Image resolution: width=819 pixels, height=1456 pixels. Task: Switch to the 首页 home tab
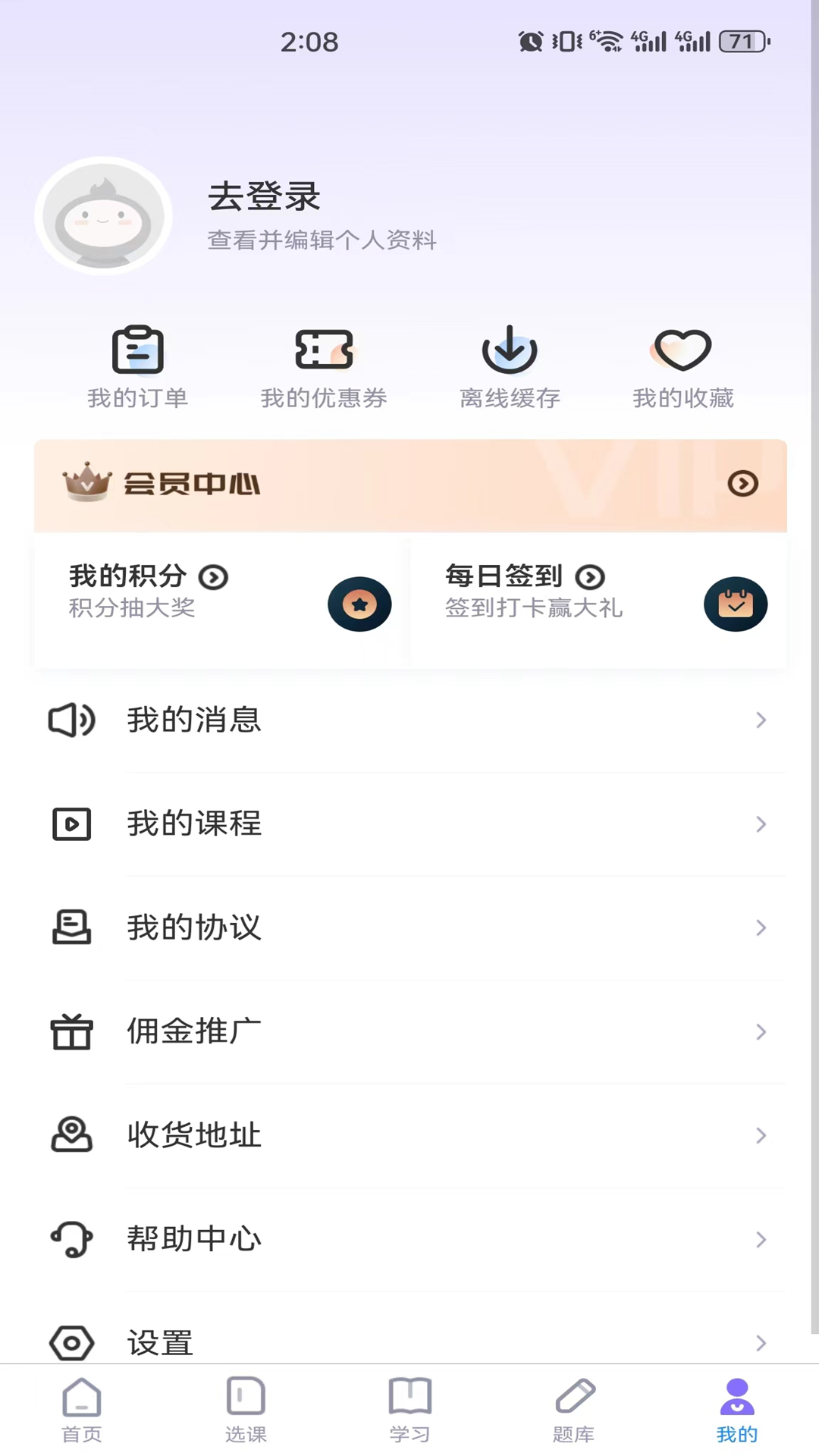[x=82, y=1410]
